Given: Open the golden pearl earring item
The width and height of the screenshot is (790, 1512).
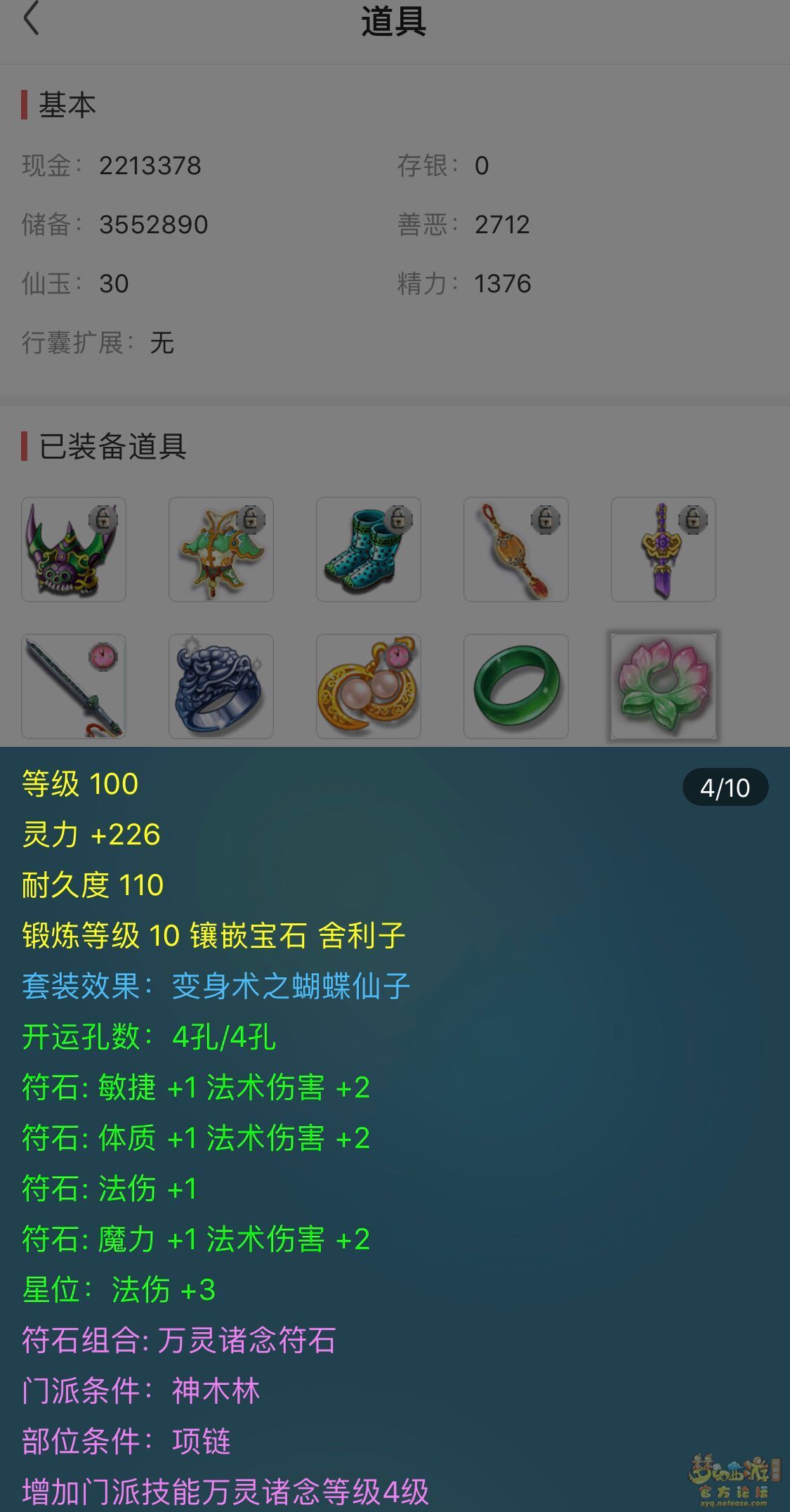Looking at the screenshot, I should (x=369, y=686).
